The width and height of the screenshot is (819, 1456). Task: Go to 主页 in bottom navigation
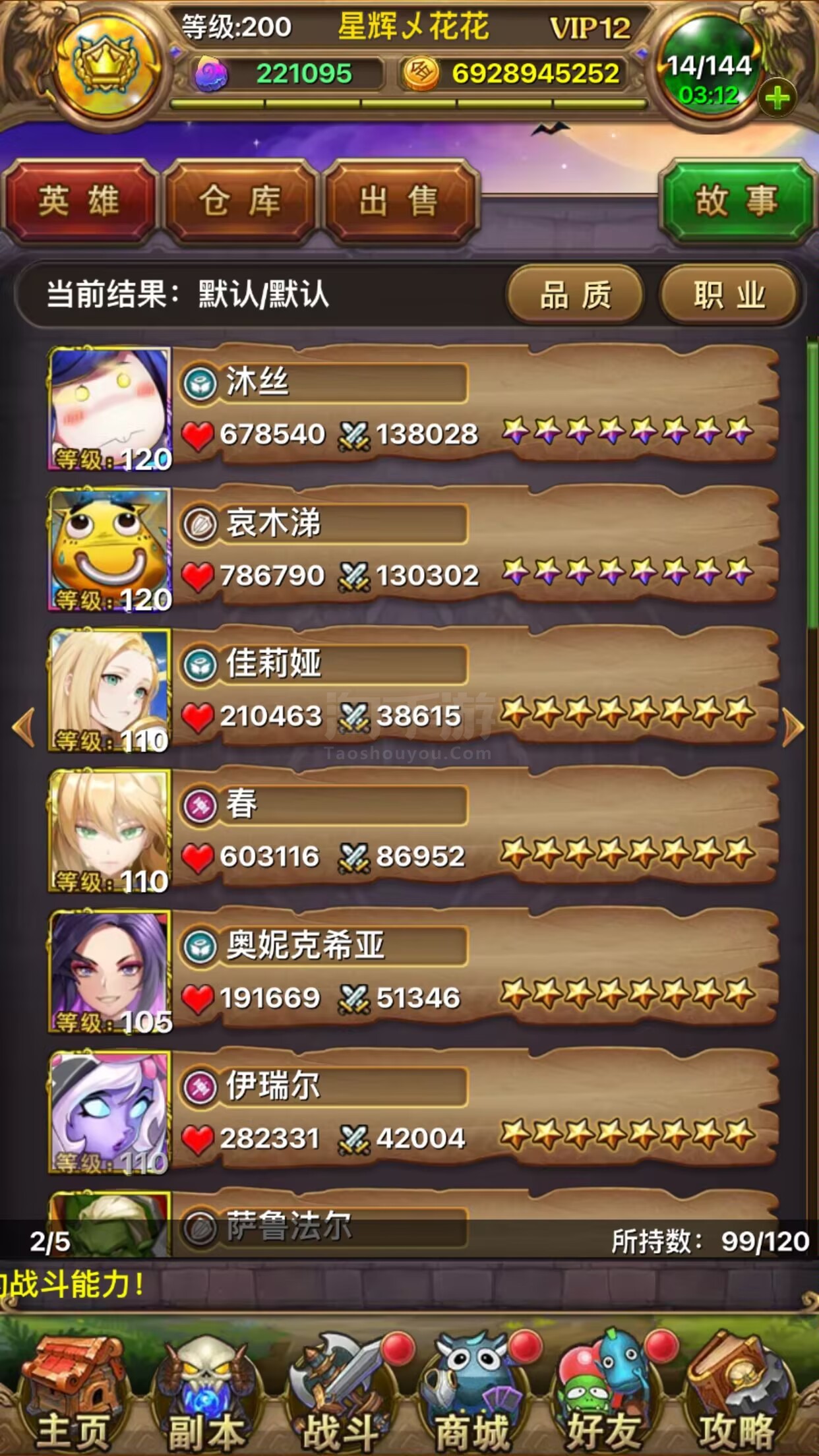pos(71,1391)
